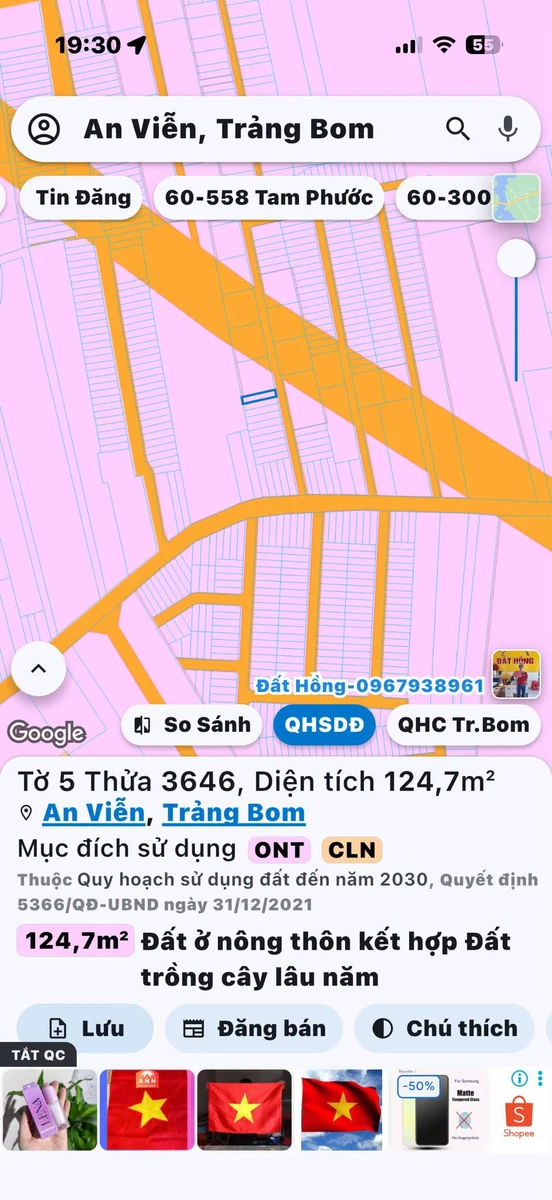Image resolution: width=552 pixels, height=1200 pixels.
Task: Open the profile account icon
Action: 44,129
